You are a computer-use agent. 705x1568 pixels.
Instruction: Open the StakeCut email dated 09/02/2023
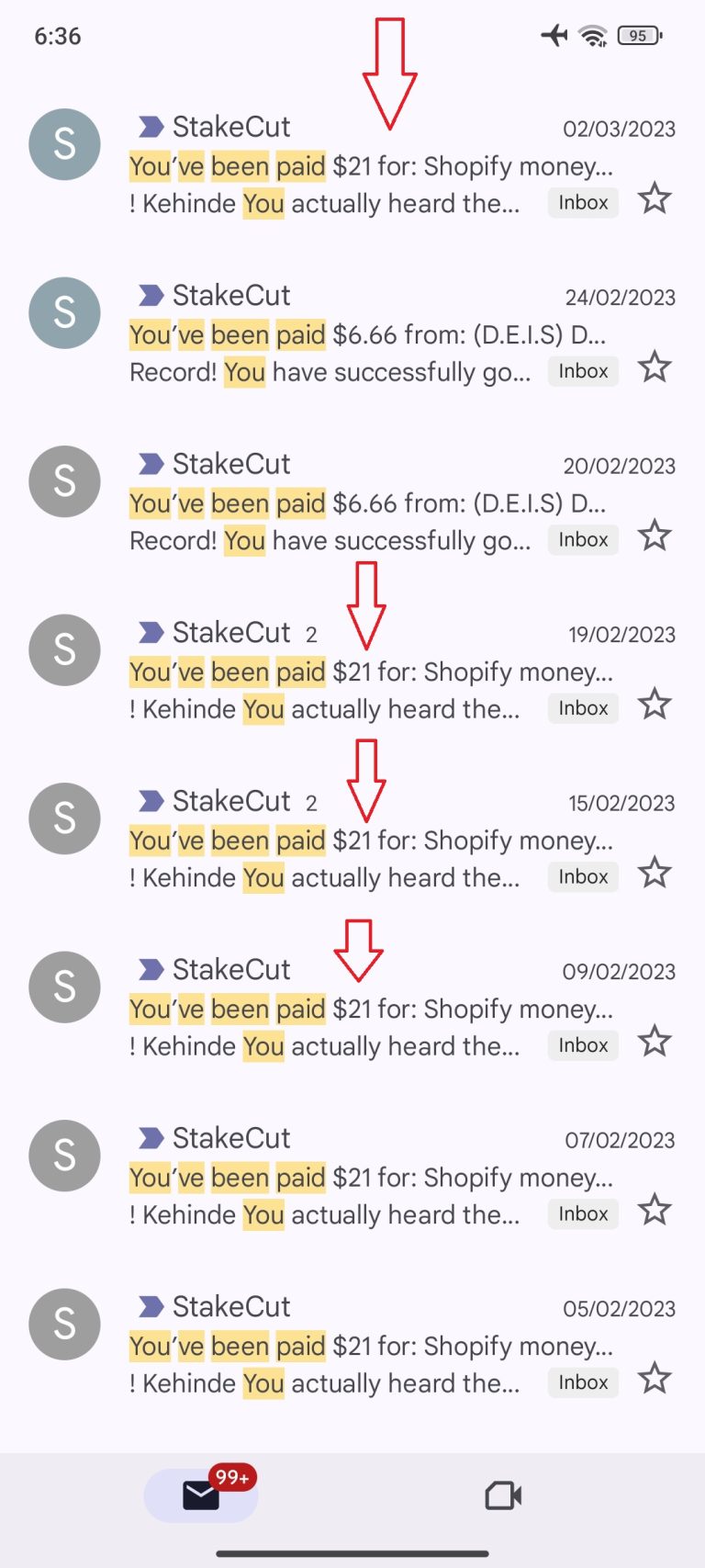point(352,1009)
